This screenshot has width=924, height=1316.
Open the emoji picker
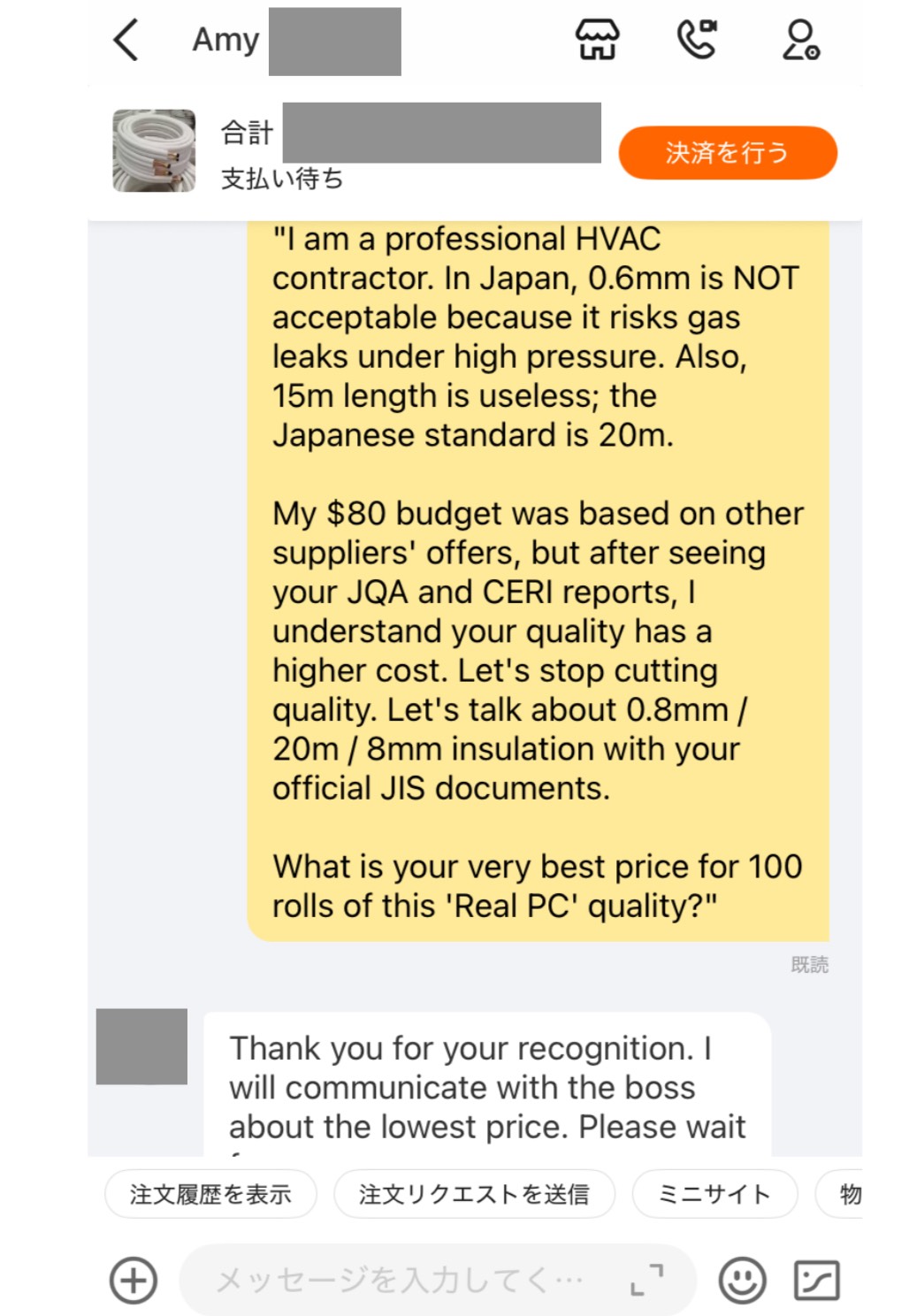(x=742, y=1280)
